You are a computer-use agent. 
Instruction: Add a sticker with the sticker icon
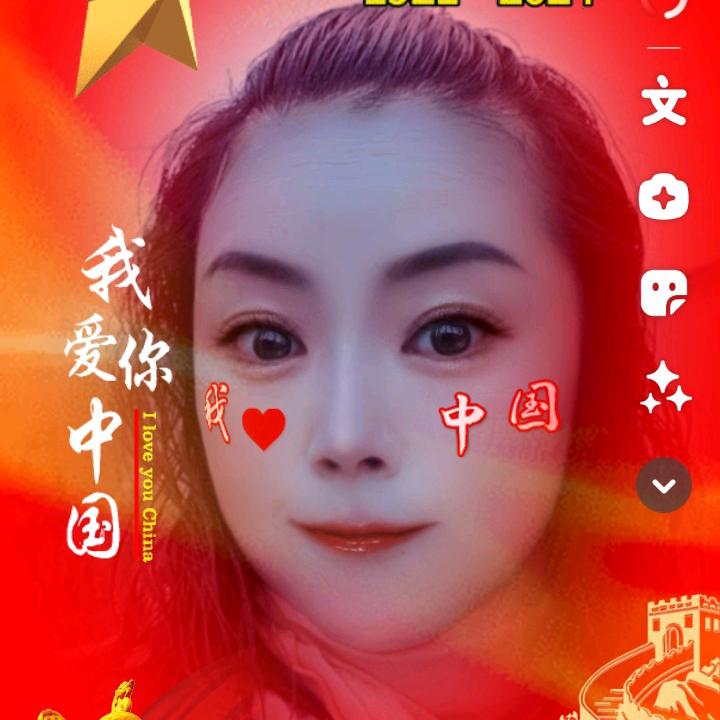(x=664, y=293)
